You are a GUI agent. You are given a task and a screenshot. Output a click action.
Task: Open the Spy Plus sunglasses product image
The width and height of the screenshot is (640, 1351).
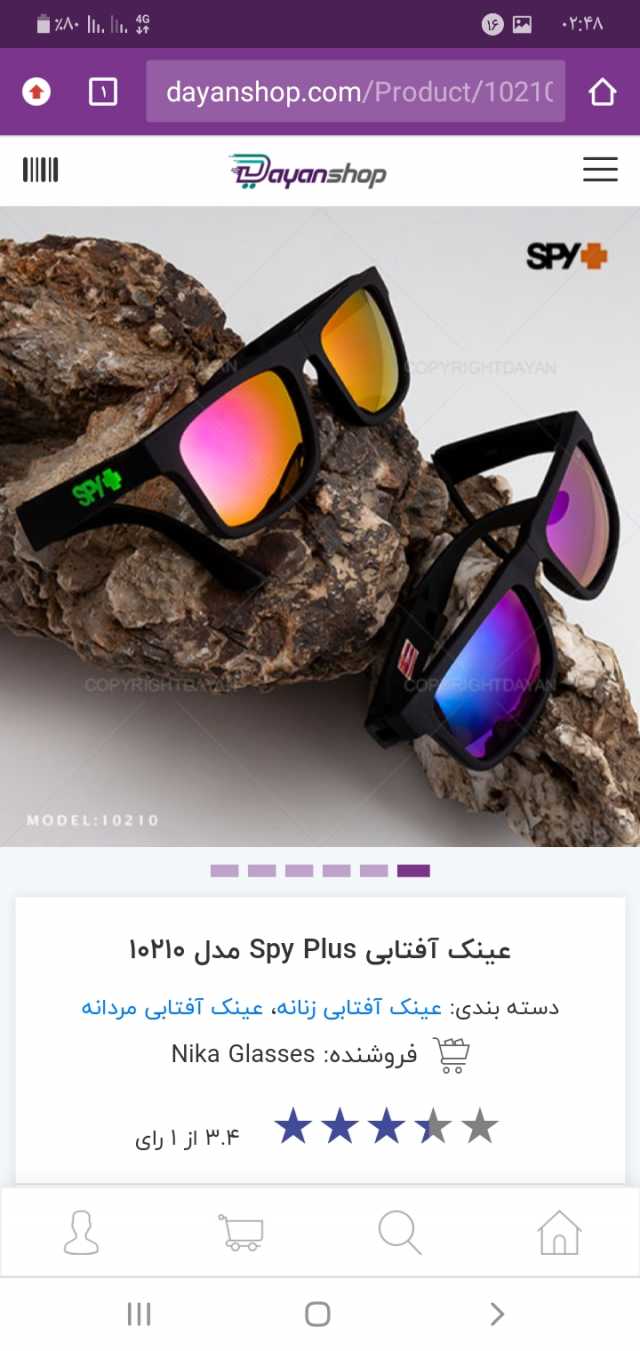coord(320,525)
